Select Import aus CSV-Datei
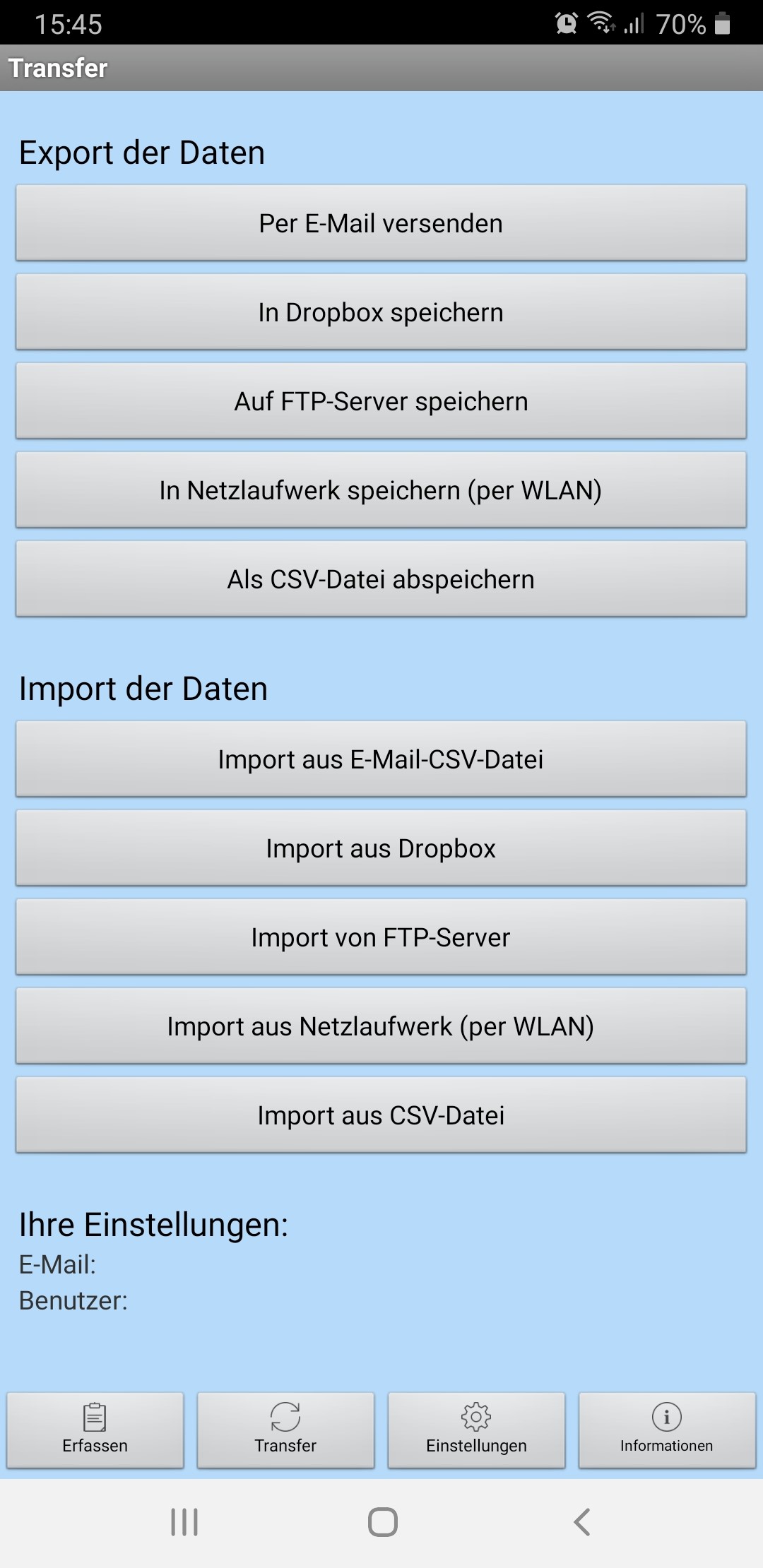Image resolution: width=763 pixels, height=1568 pixels. (x=381, y=1115)
